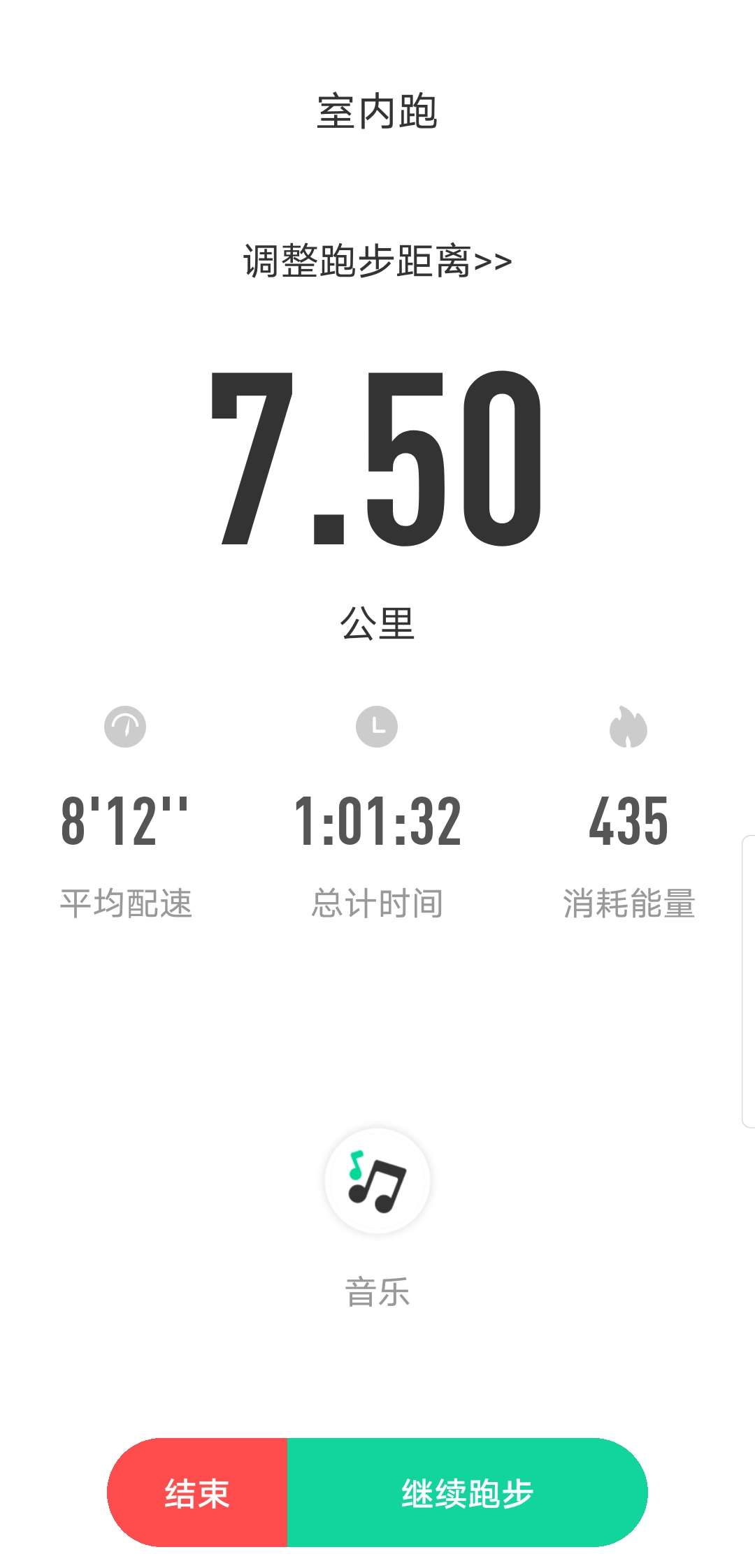Click the 室内跑 title text
Screen dimensions: 755x1568
pyautogui.click(x=377, y=112)
